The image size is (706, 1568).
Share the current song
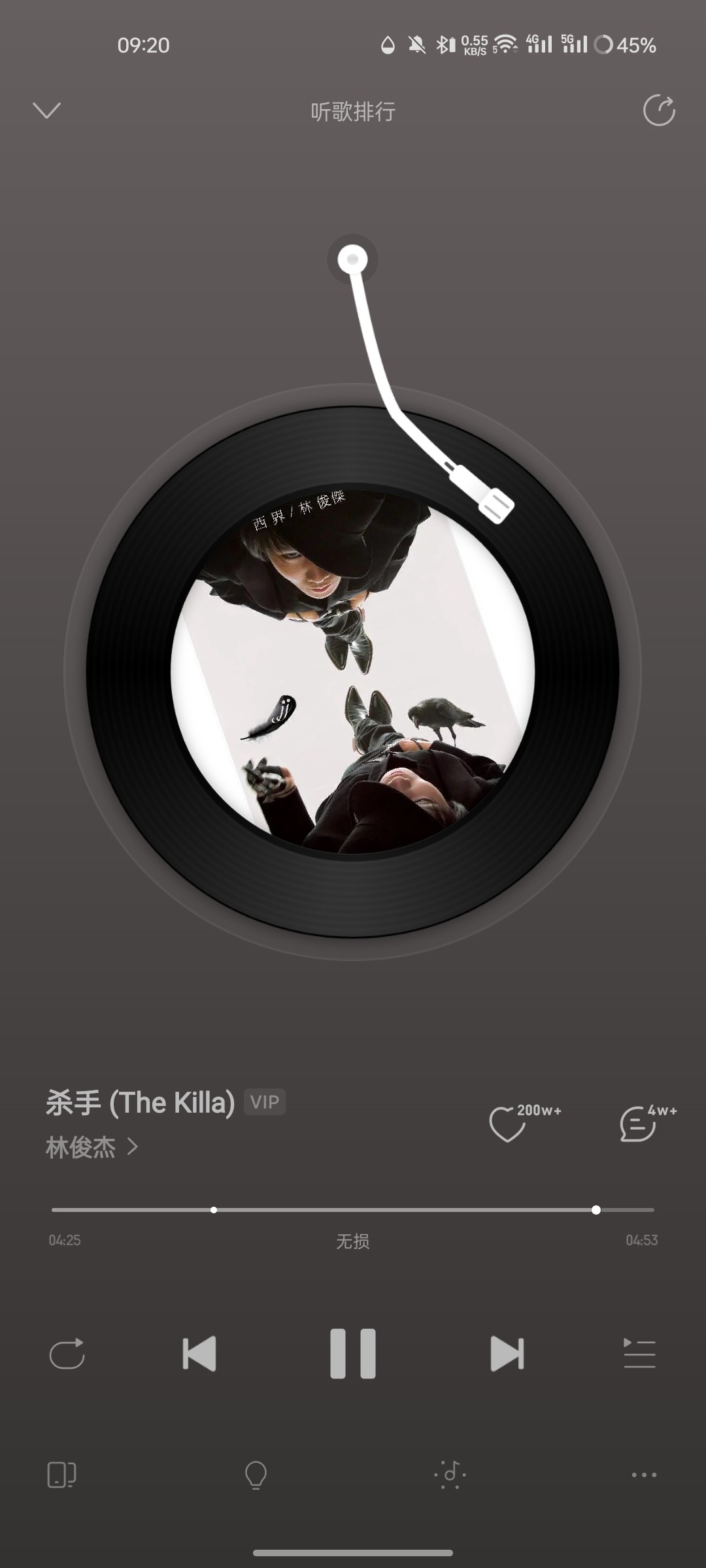[659, 110]
